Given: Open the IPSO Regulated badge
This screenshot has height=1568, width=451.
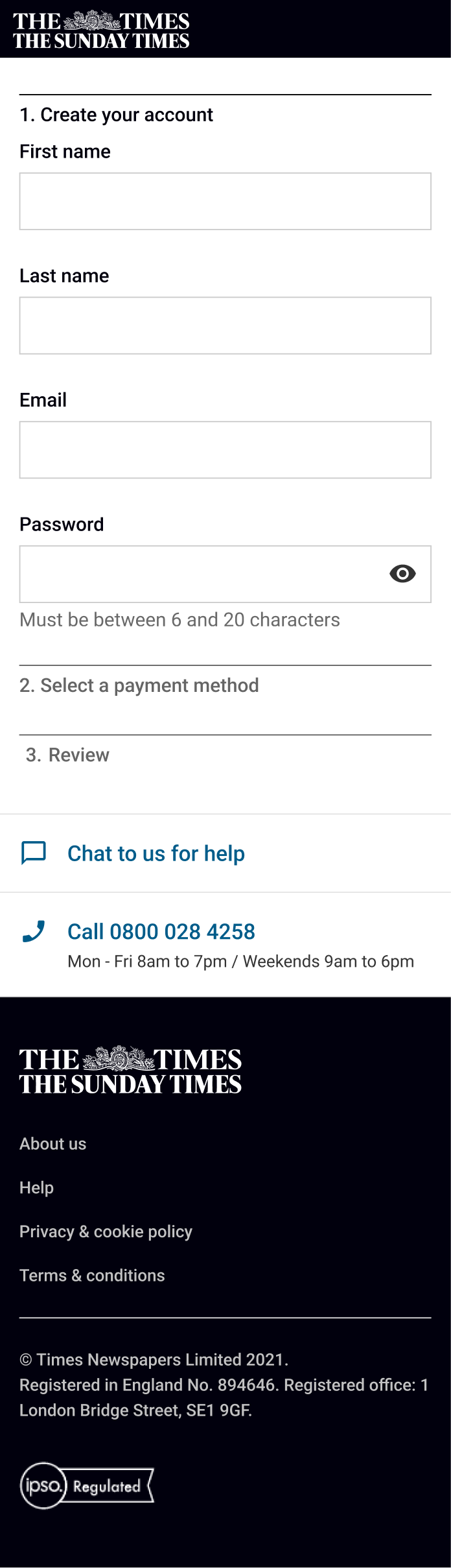Looking at the screenshot, I should pyautogui.click(x=87, y=1486).
